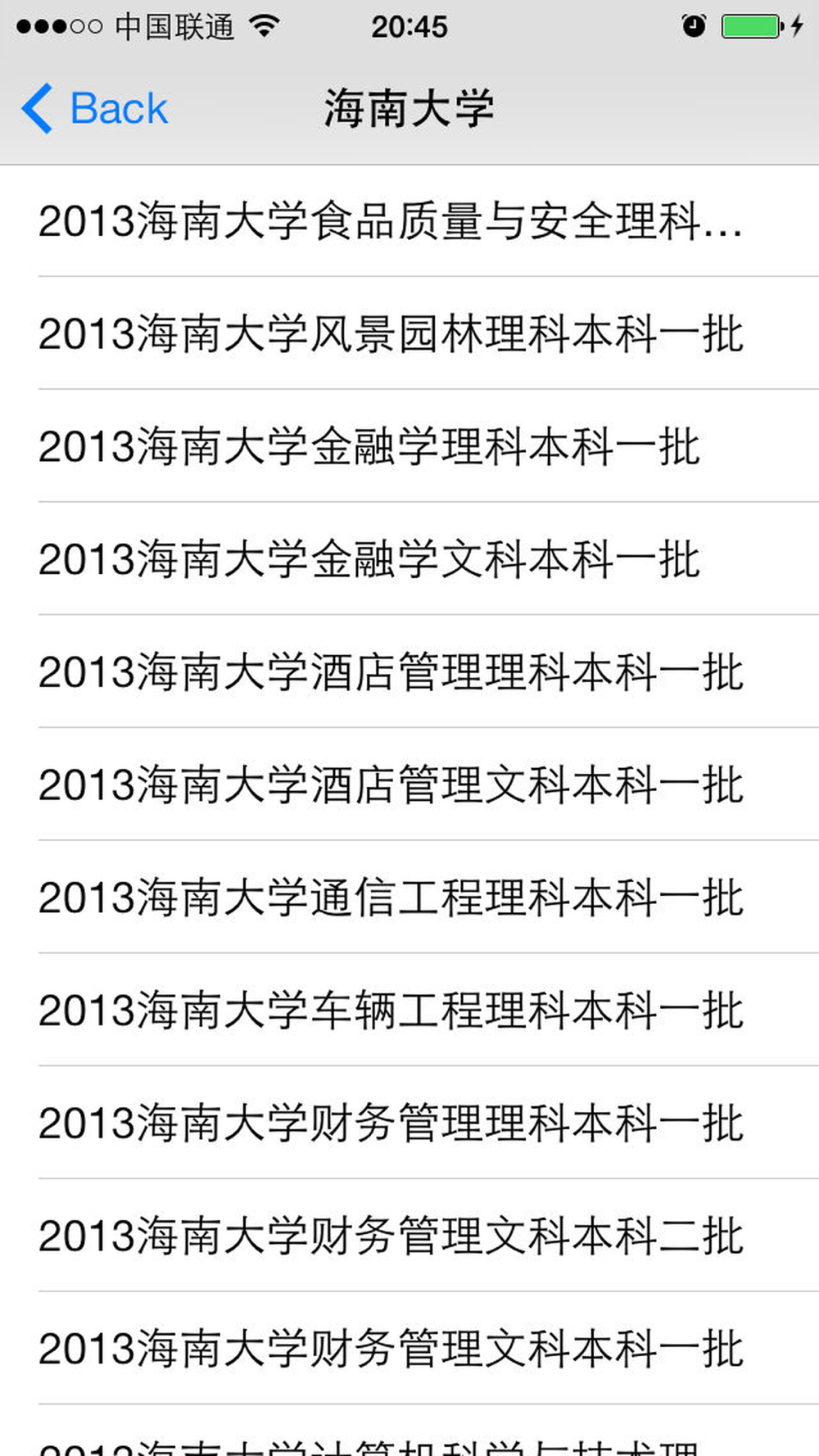This screenshot has width=819, height=1456.
Task: Open 2013海南大学通信工程理科本科一批
Action: point(391,898)
